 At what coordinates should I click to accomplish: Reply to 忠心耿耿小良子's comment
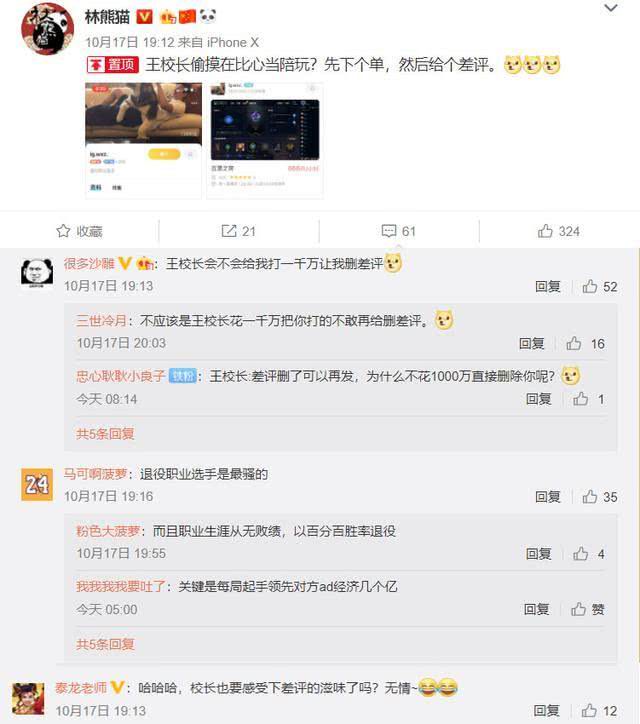point(536,399)
